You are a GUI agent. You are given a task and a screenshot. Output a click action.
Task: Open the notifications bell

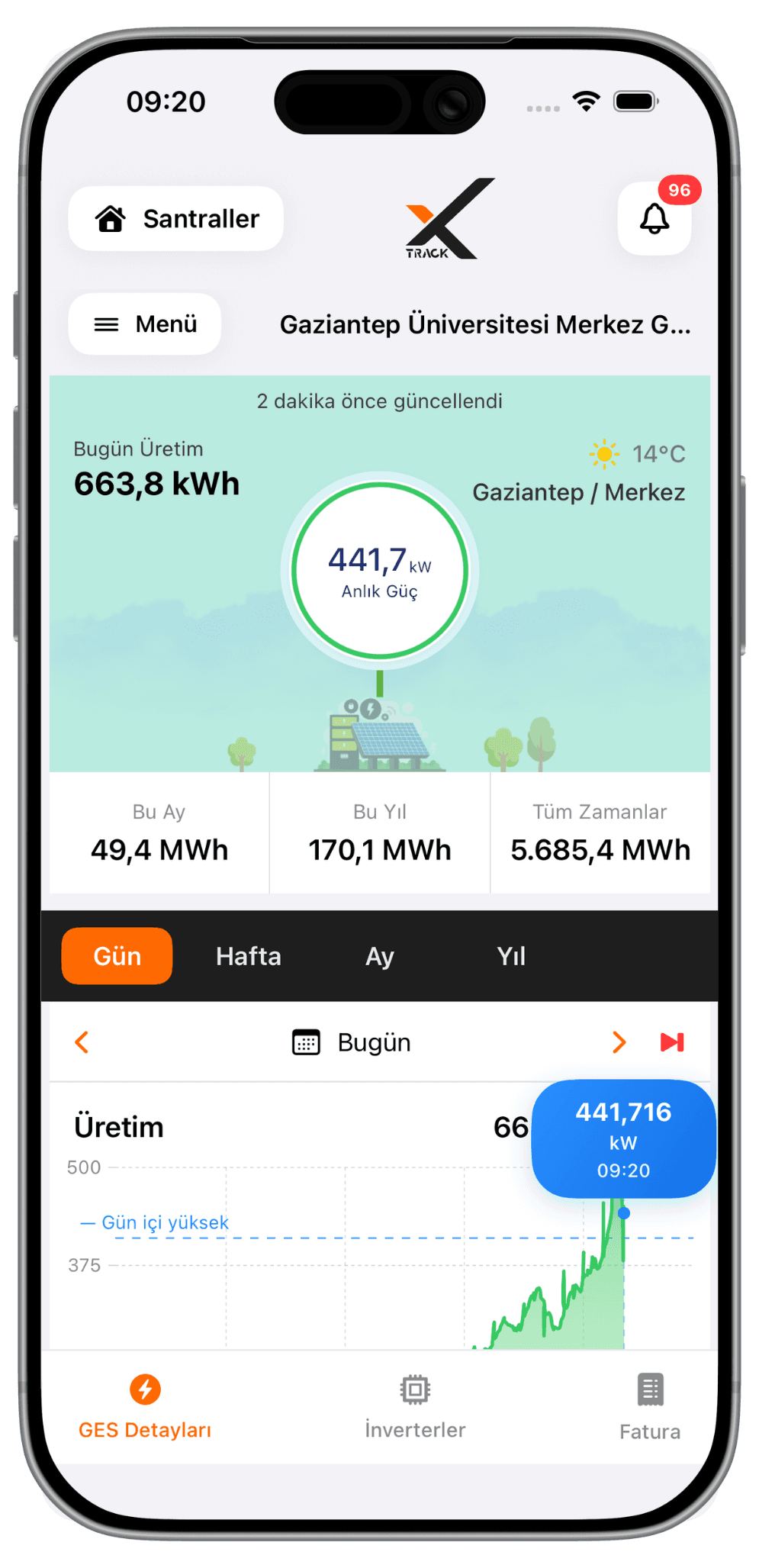[x=654, y=219]
